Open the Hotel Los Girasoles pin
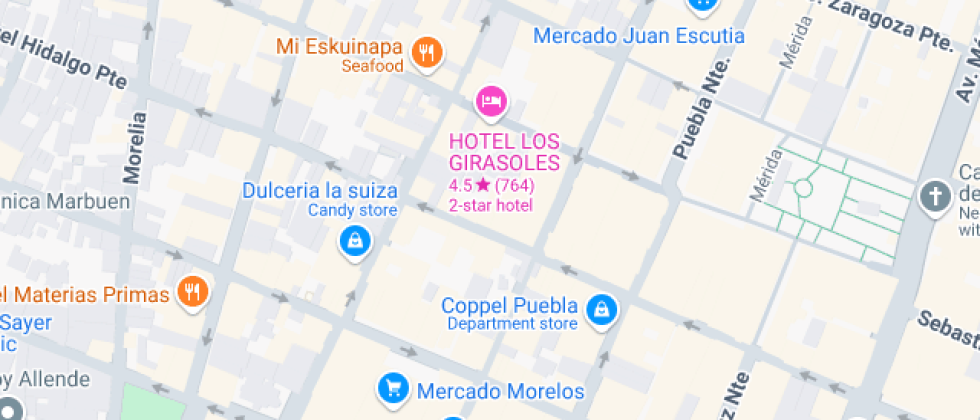Viewport: 980px width, 420px height. [491, 100]
